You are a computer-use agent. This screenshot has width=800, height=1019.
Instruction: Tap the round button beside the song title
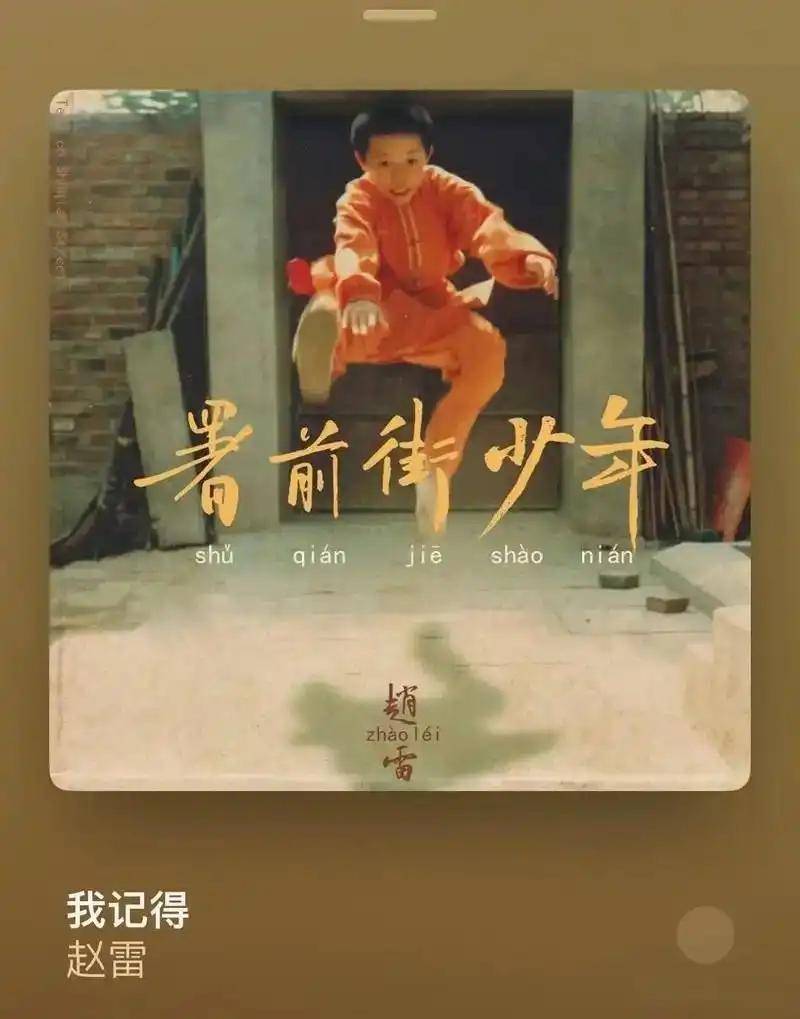click(705, 935)
